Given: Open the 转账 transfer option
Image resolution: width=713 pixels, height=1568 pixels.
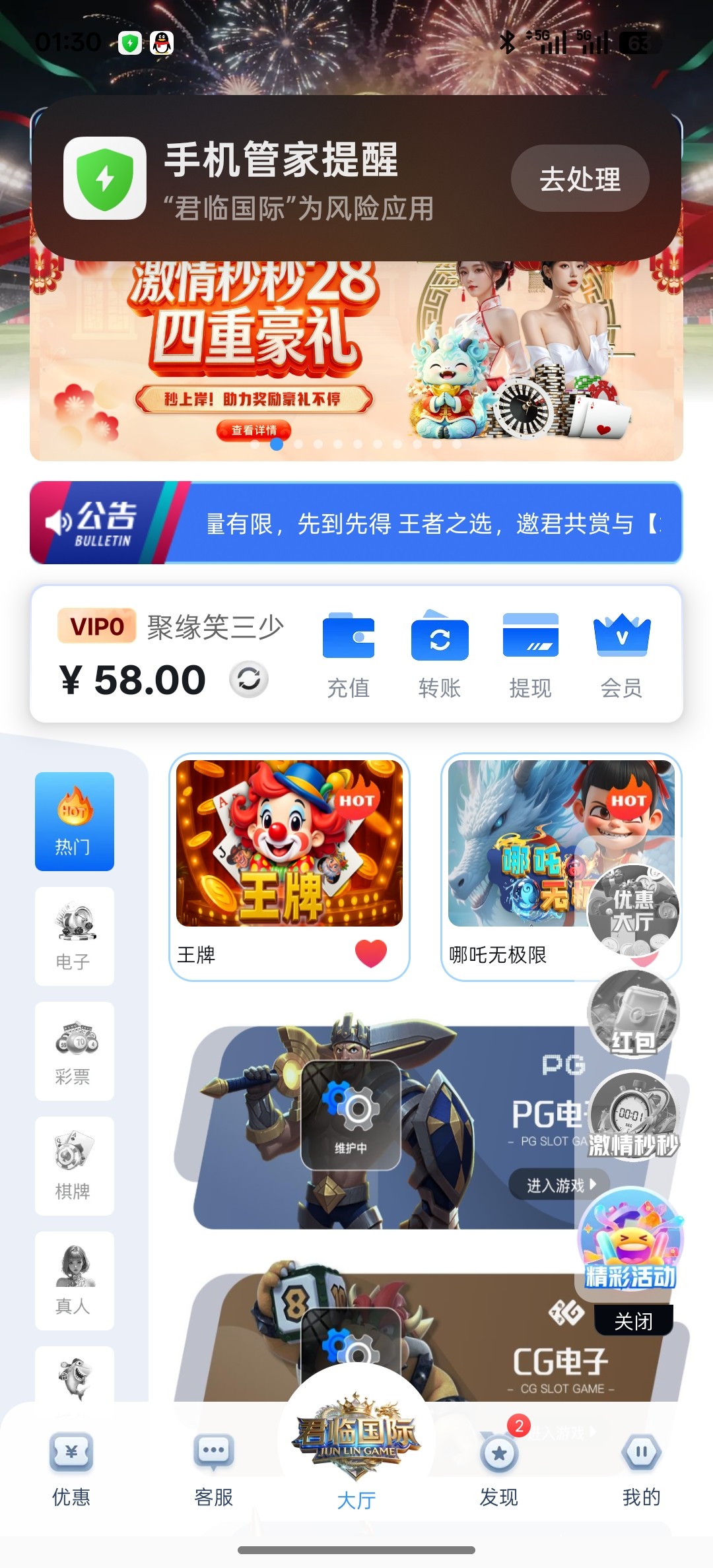Looking at the screenshot, I should coord(440,653).
